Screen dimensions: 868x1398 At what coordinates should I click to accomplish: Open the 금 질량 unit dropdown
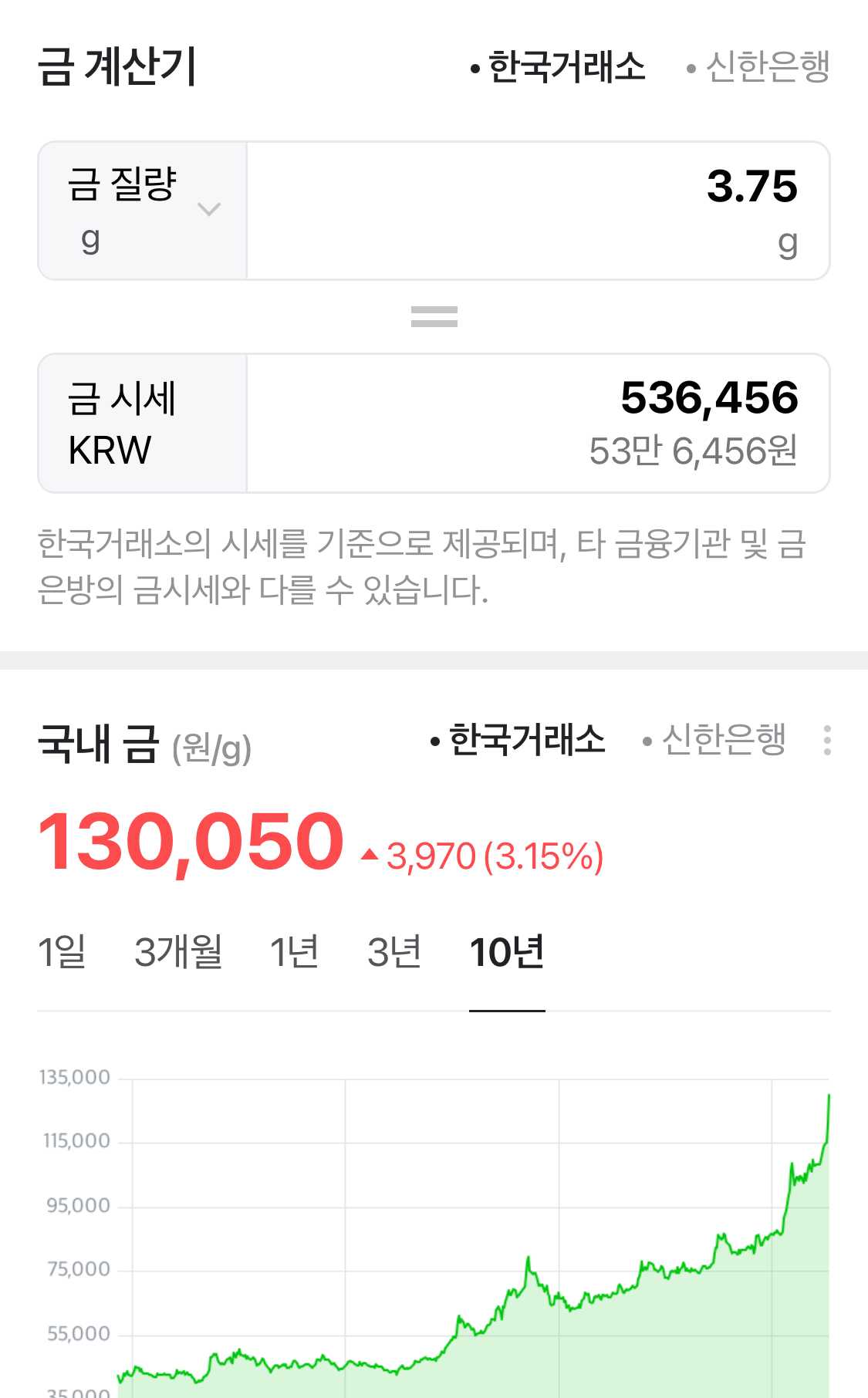click(143, 210)
